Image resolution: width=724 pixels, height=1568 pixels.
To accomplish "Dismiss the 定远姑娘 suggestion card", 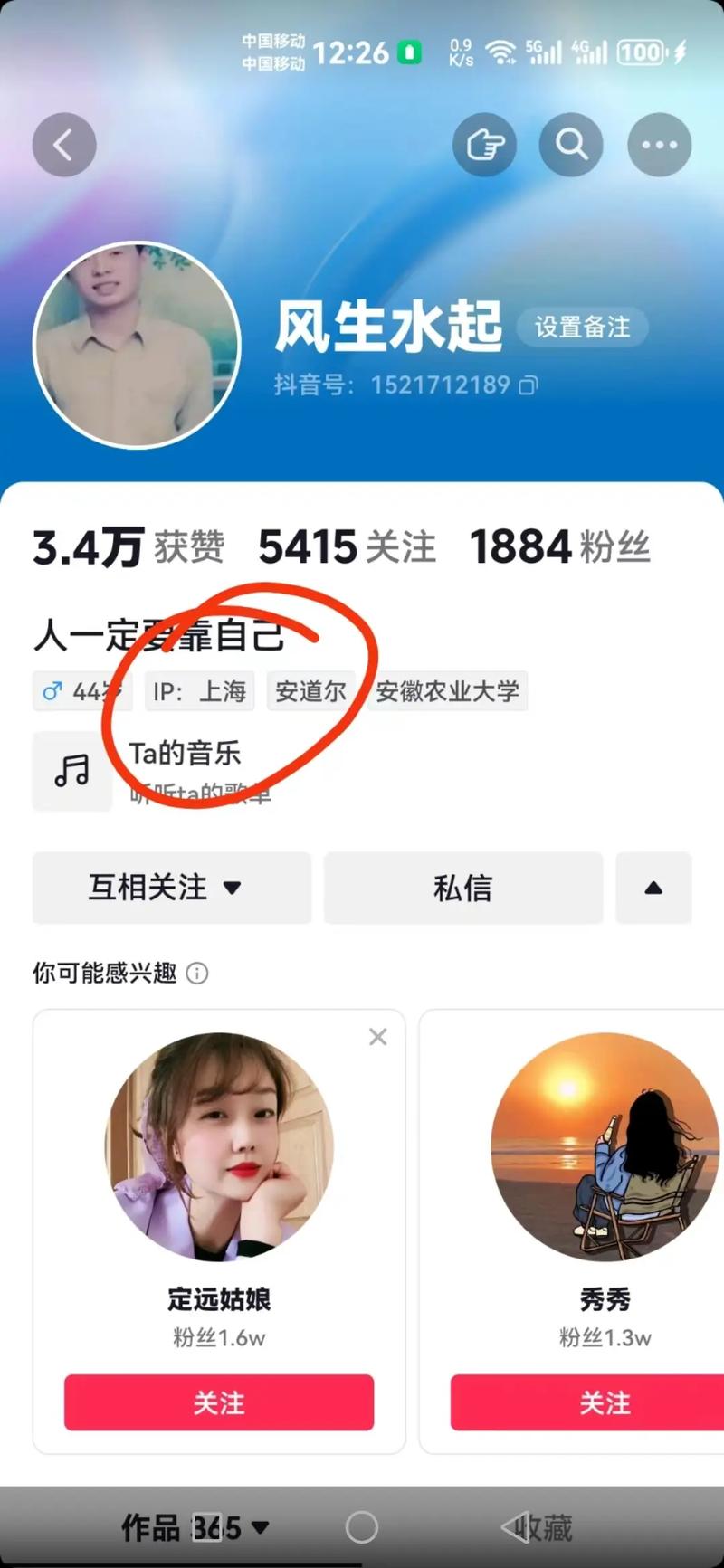I will click(x=378, y=1037).
